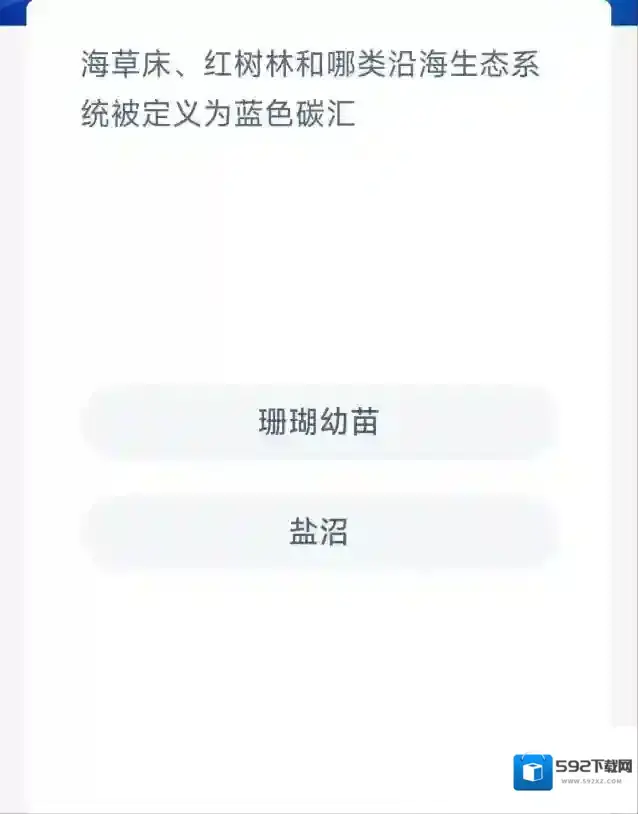The width and height of the screenshot is (638, 814).
Task: Choose the answer 盐沼
Action: point(318,532)
